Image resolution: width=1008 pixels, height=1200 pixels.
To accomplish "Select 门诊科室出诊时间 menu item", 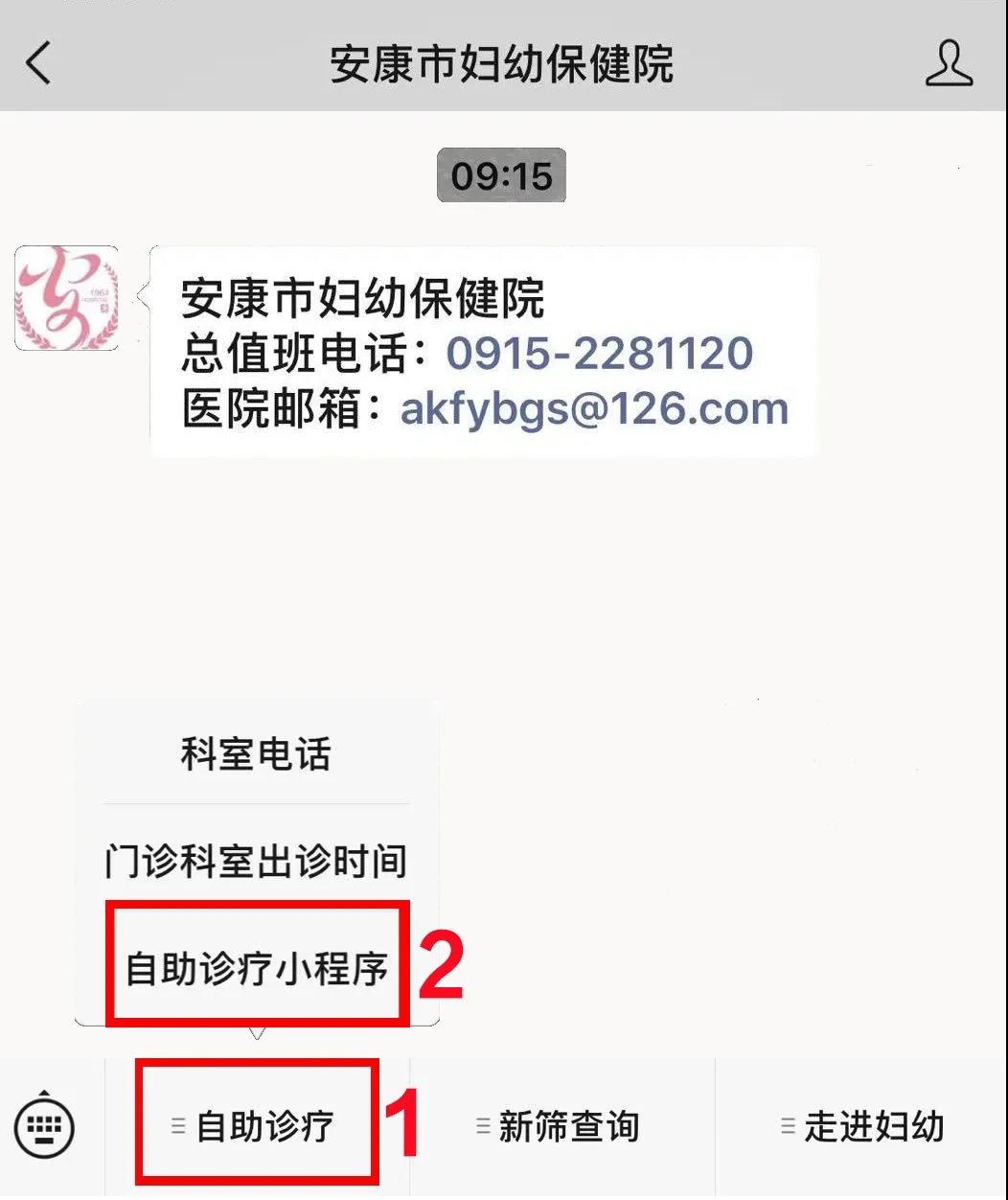I will pos(256,862).
